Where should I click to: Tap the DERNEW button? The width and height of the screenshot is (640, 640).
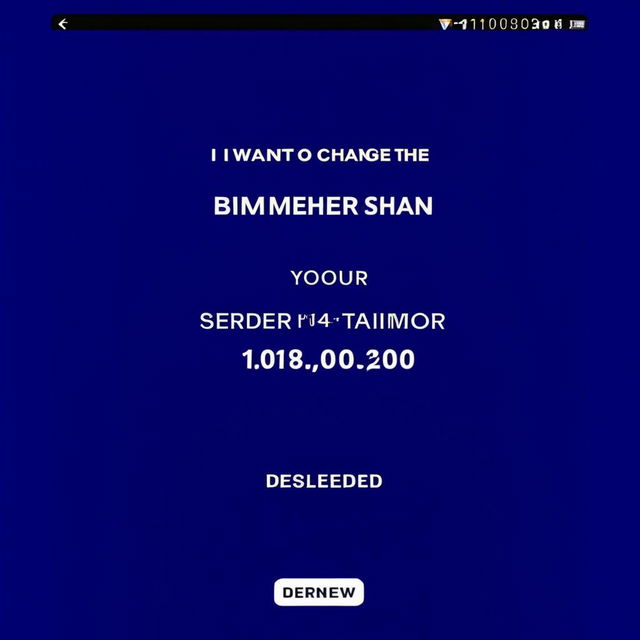tap(319, 592)
